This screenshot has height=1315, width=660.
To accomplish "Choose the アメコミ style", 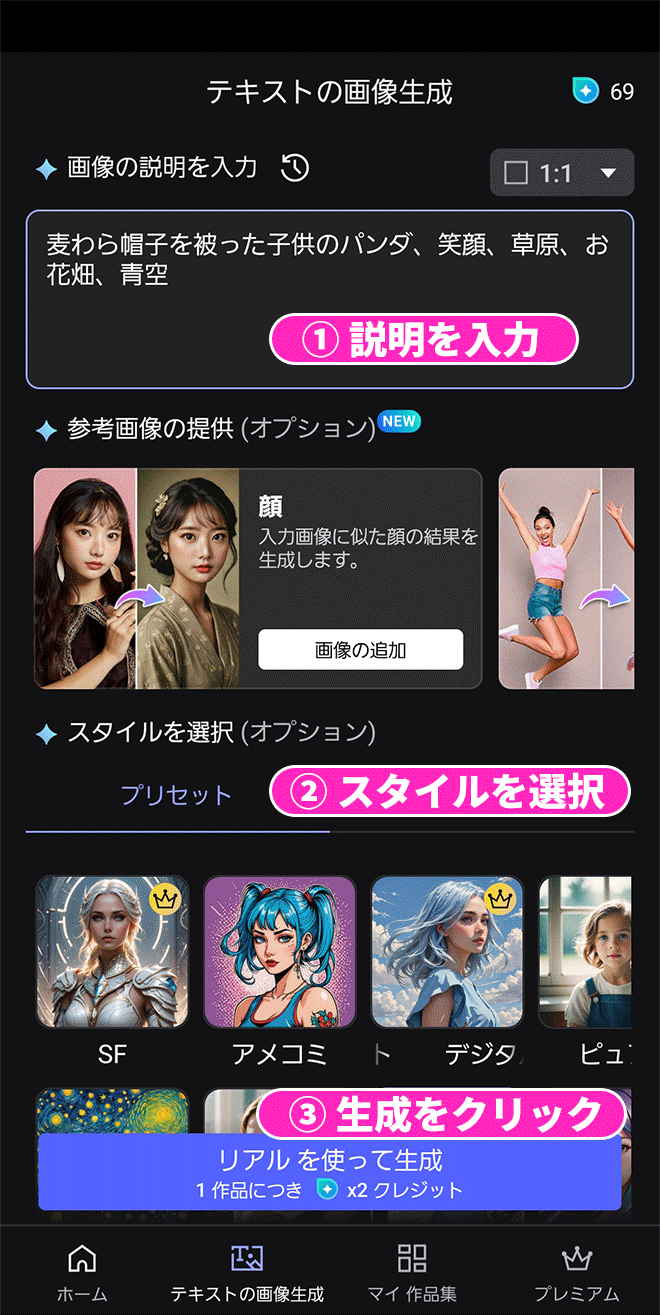I will click(280, 952).
